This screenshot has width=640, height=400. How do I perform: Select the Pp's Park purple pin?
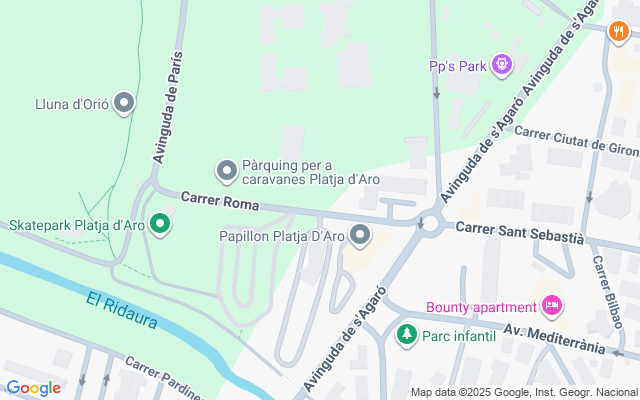coord(500,67)
